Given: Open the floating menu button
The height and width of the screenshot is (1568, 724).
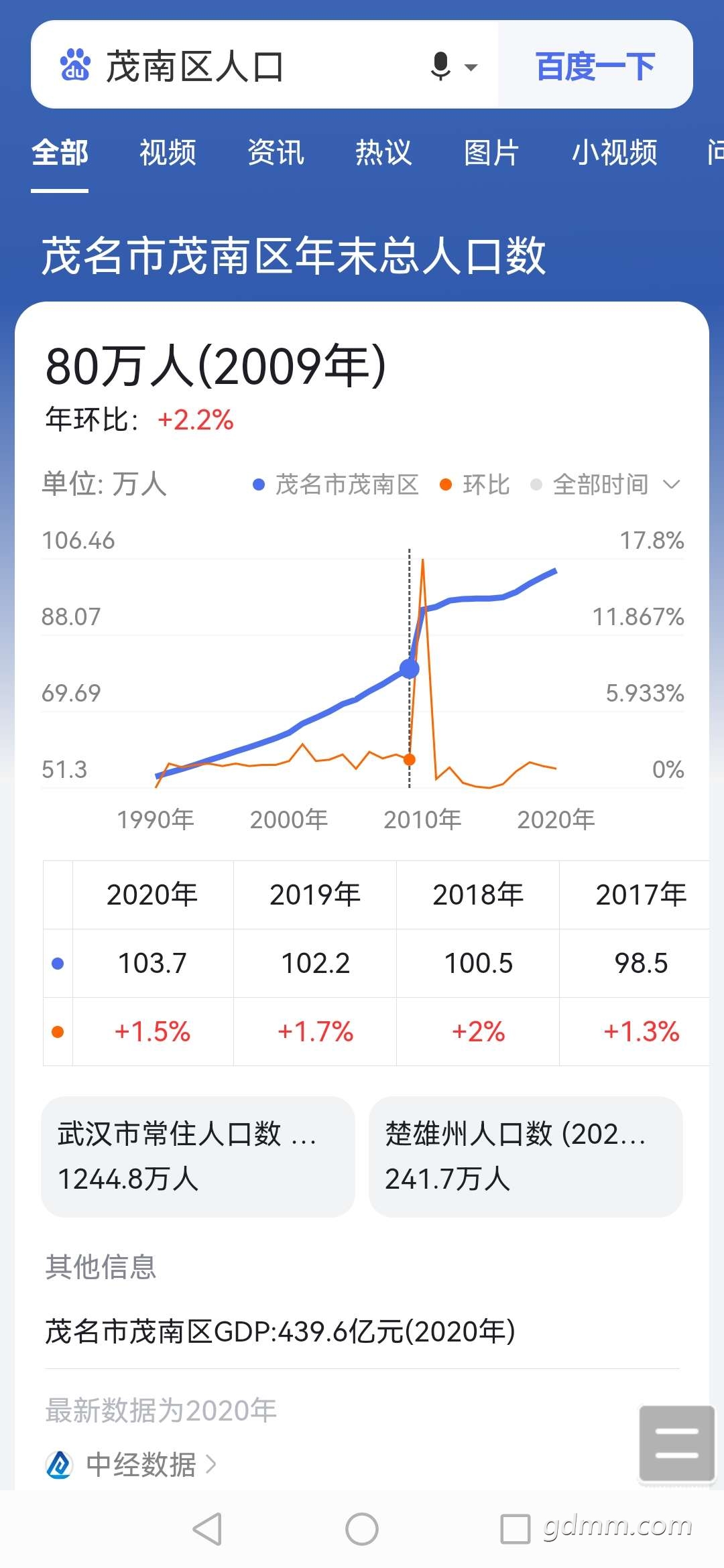Looking at the screenshot, I should pyautogui.click(x=677, y=1443).
